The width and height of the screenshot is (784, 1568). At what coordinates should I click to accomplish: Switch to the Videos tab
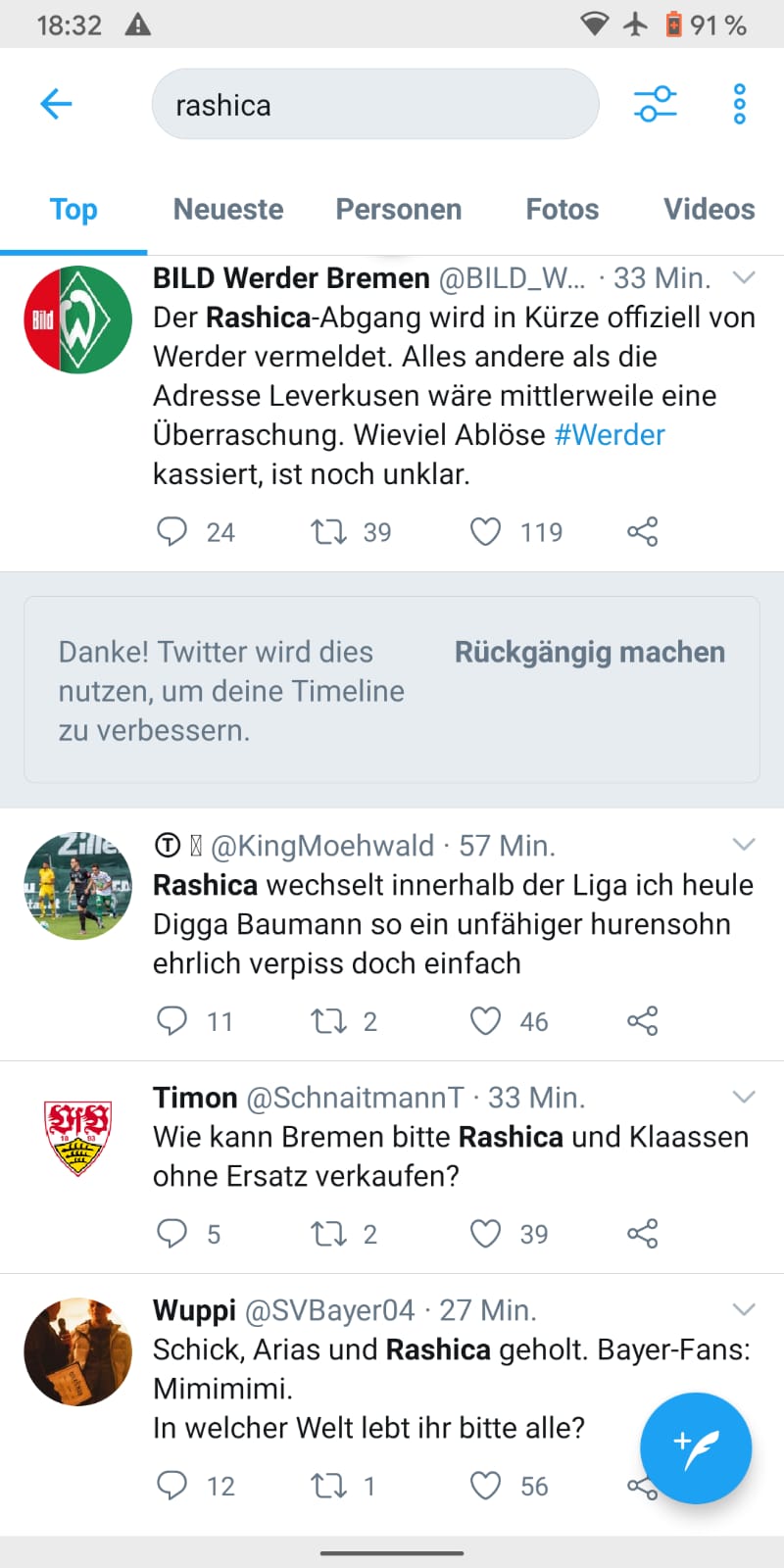tap(709, 209)
